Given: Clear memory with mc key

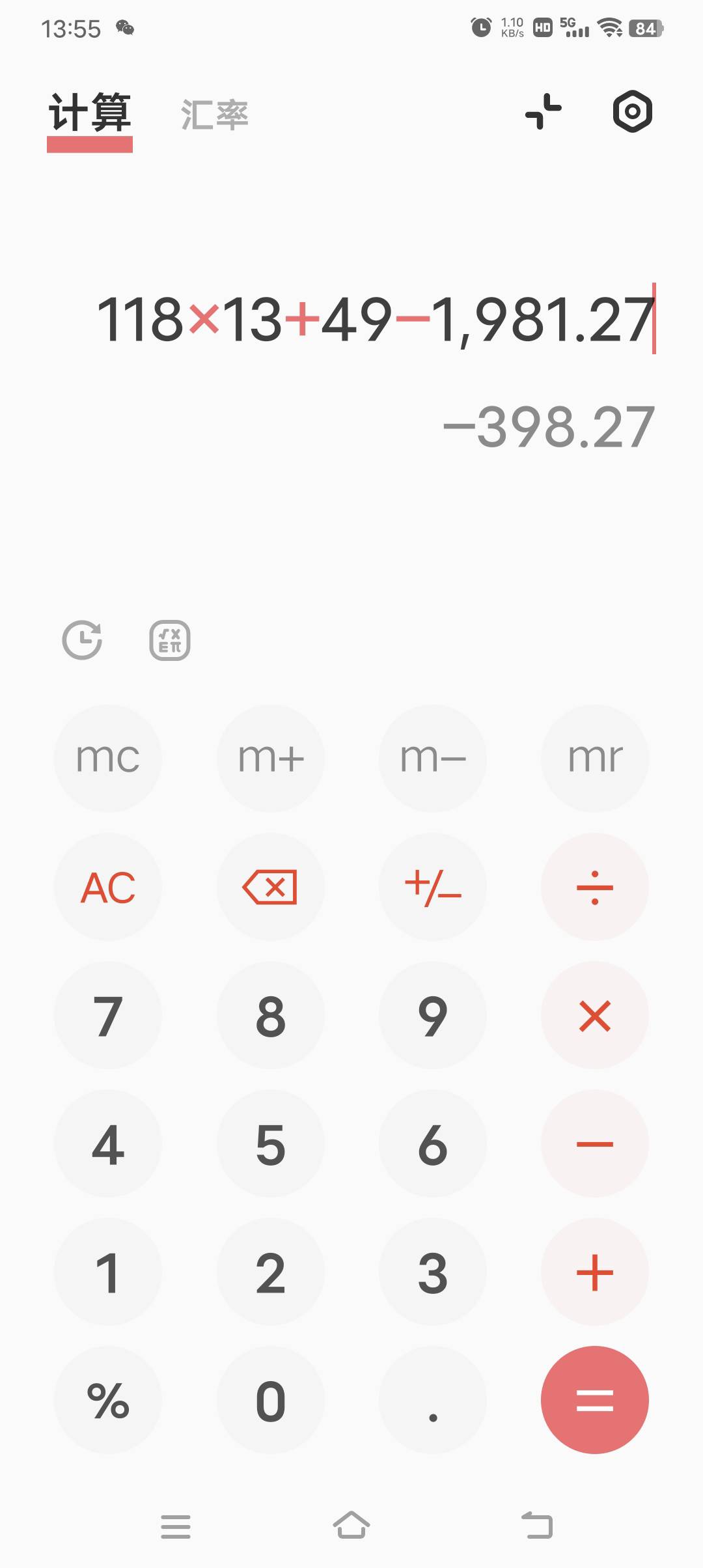Looking at the screenshot, I should [108, 758].
